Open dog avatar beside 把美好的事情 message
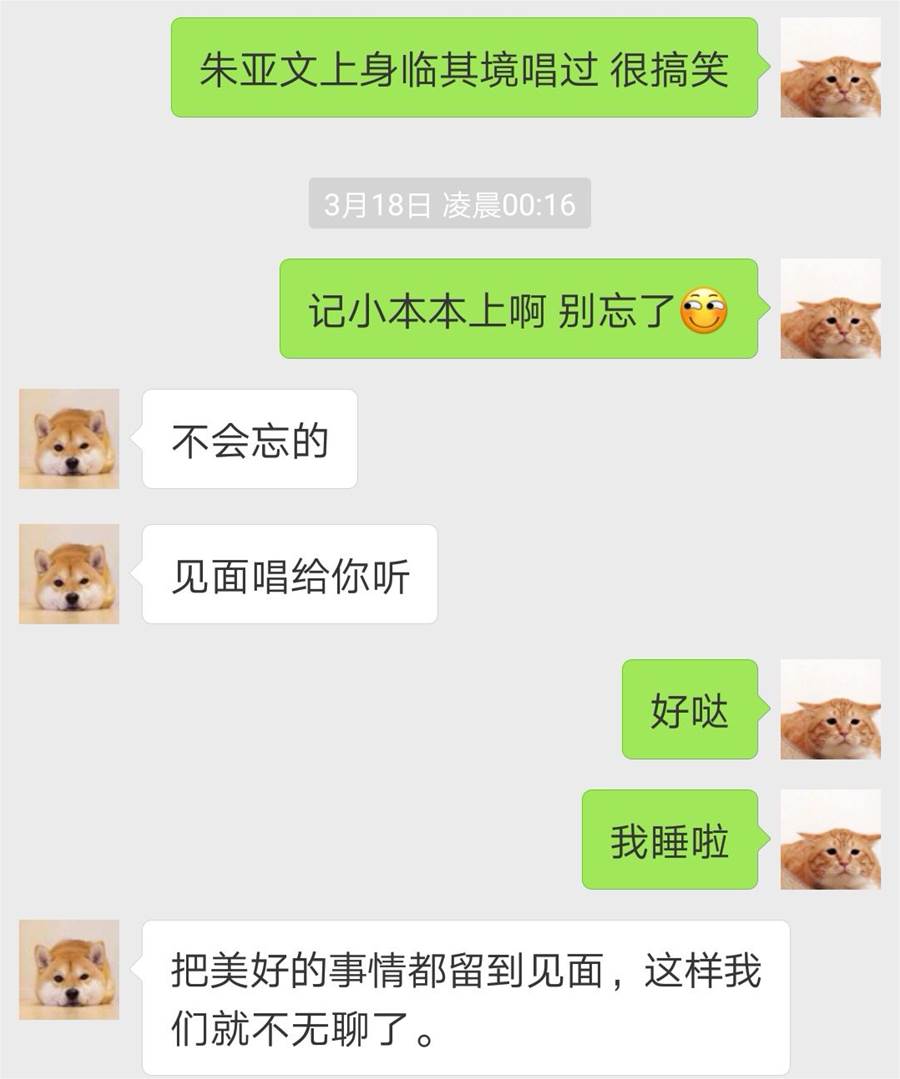This screenshot has width=900, height=1079. [69, 969]
